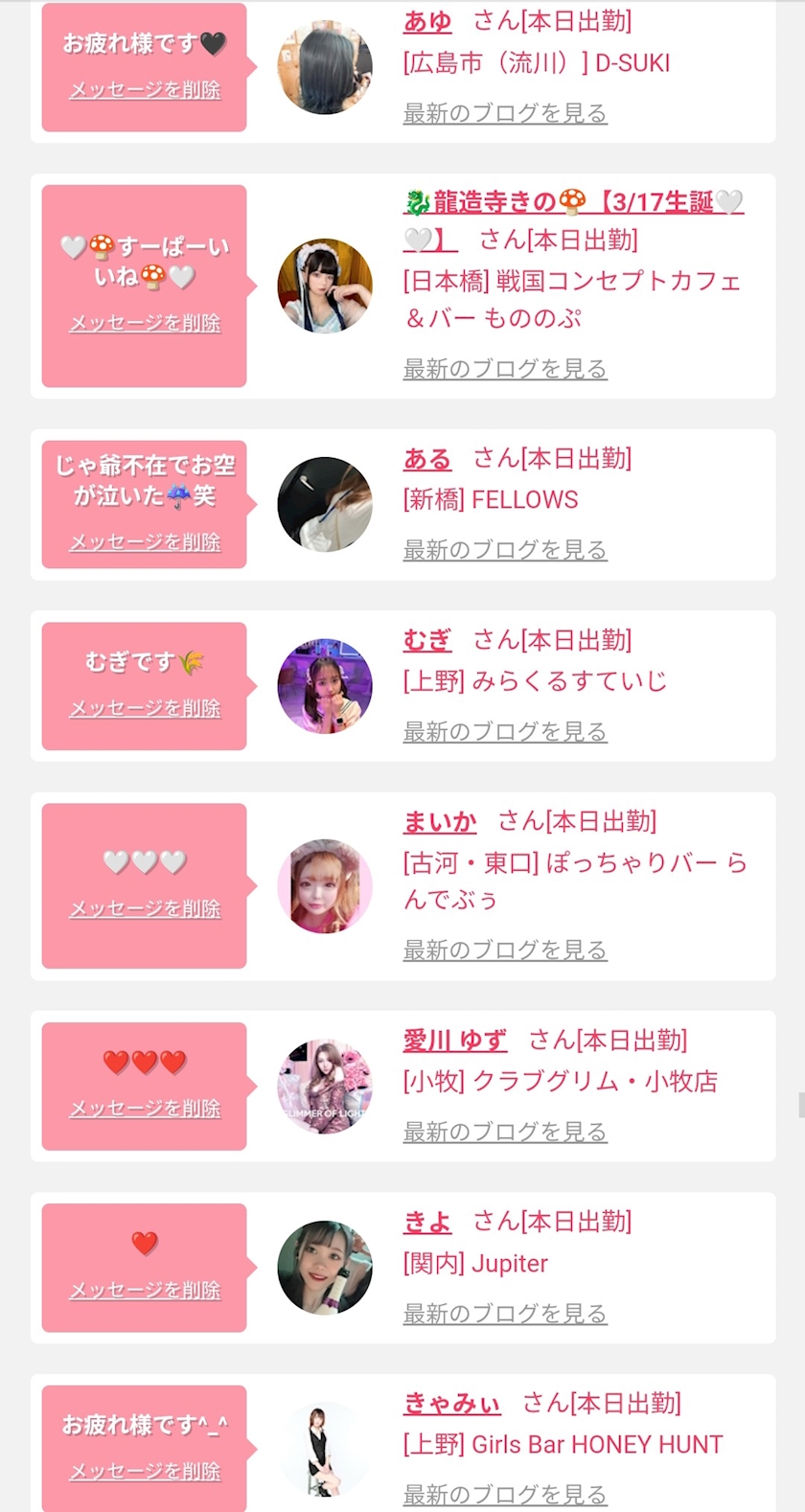Delete the すーぱーいいね message
The width and height of the screenshot is (805, 1512).
click(145, 323)
